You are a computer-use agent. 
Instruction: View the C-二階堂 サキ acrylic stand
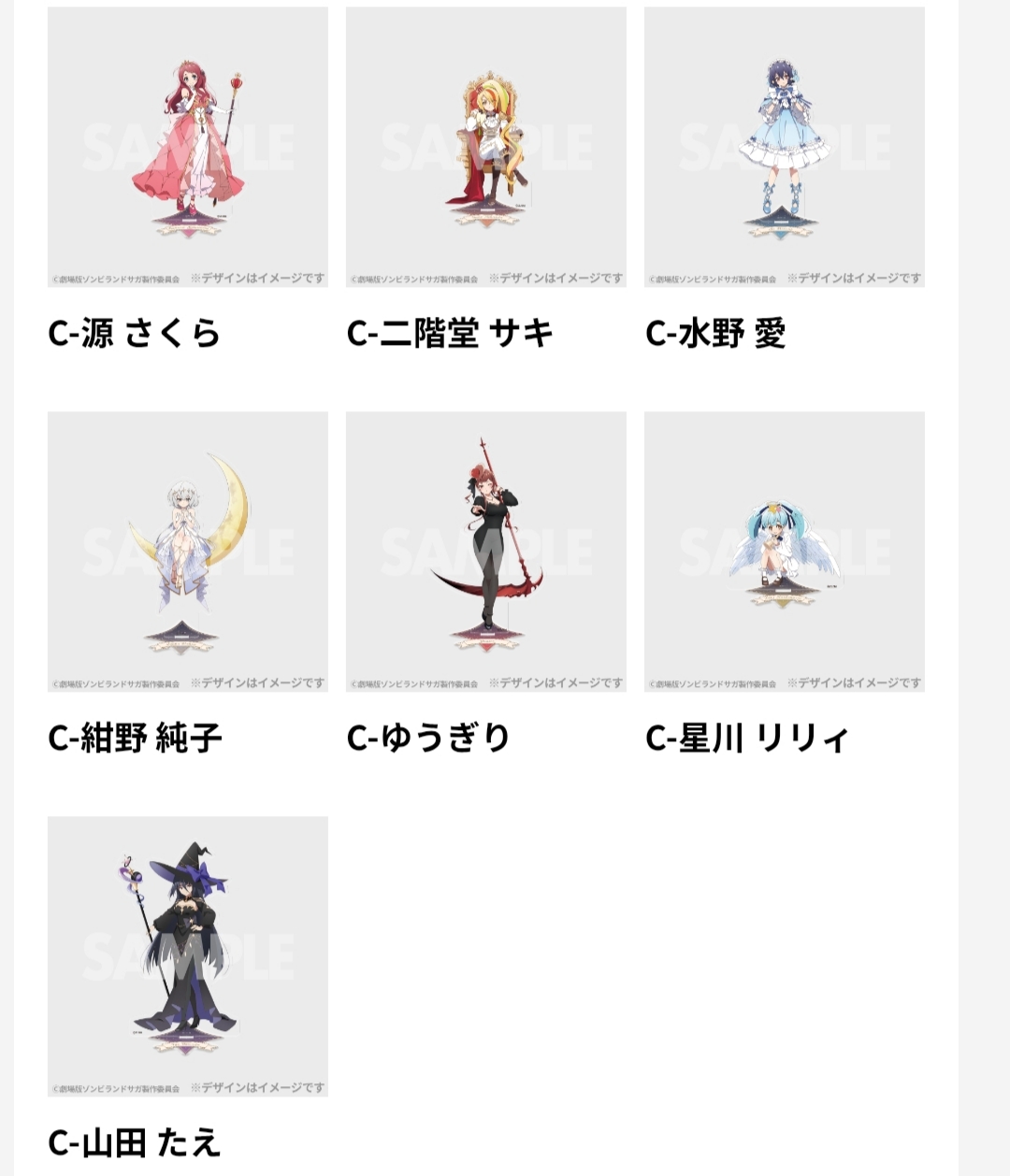486,147
